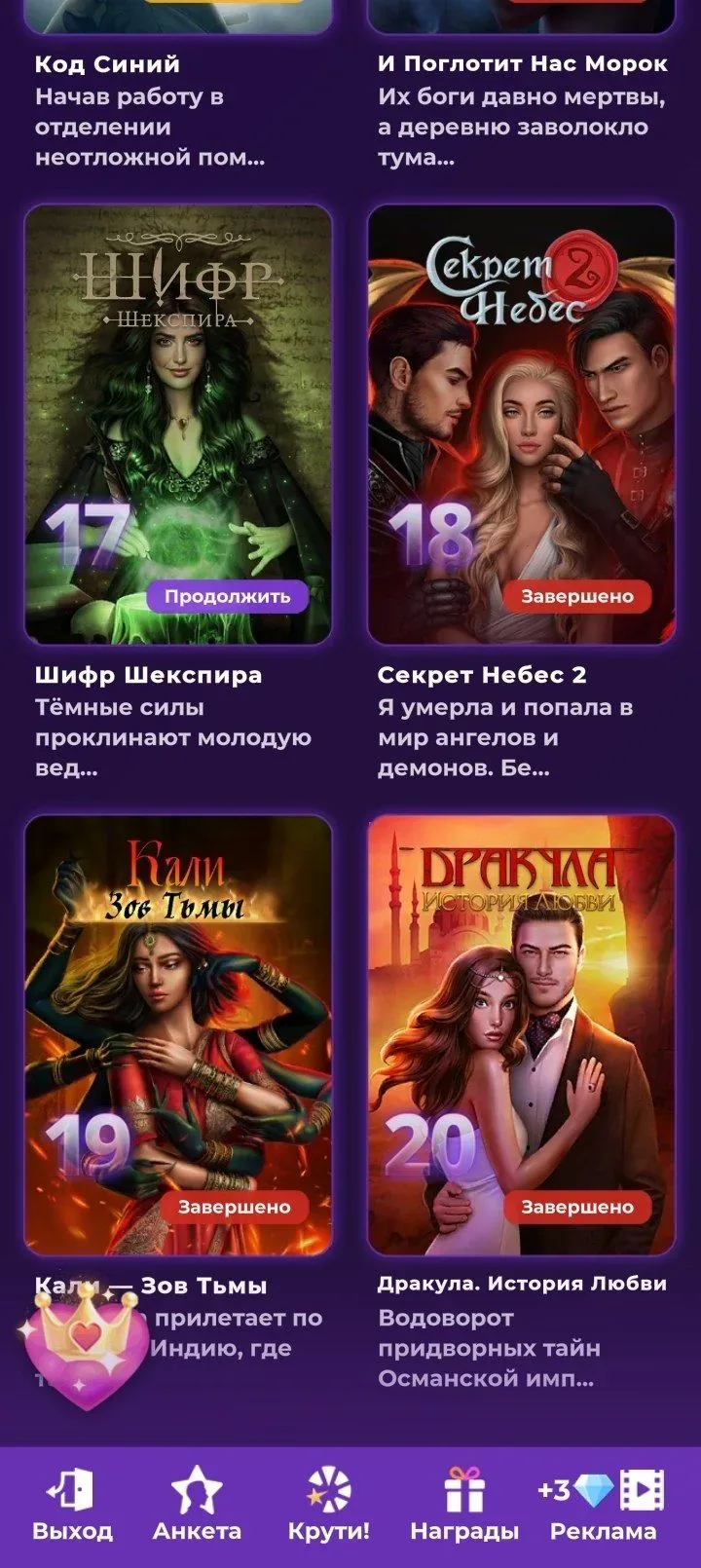Tap the Выход exit button

(72, 1505)
